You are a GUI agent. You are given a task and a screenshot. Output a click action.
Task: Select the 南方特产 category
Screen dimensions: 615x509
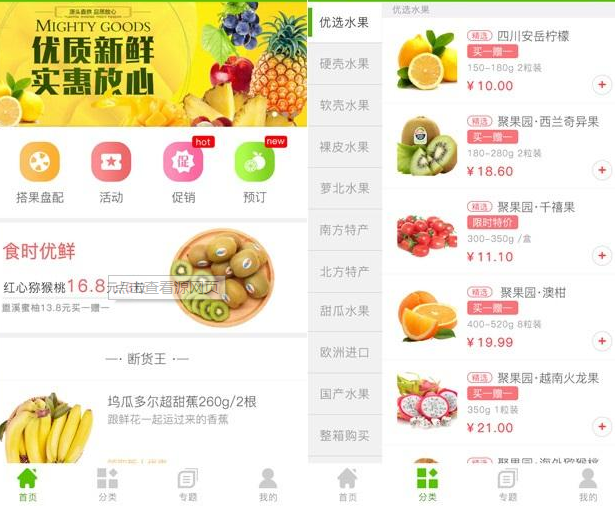[x=344, y=230]
